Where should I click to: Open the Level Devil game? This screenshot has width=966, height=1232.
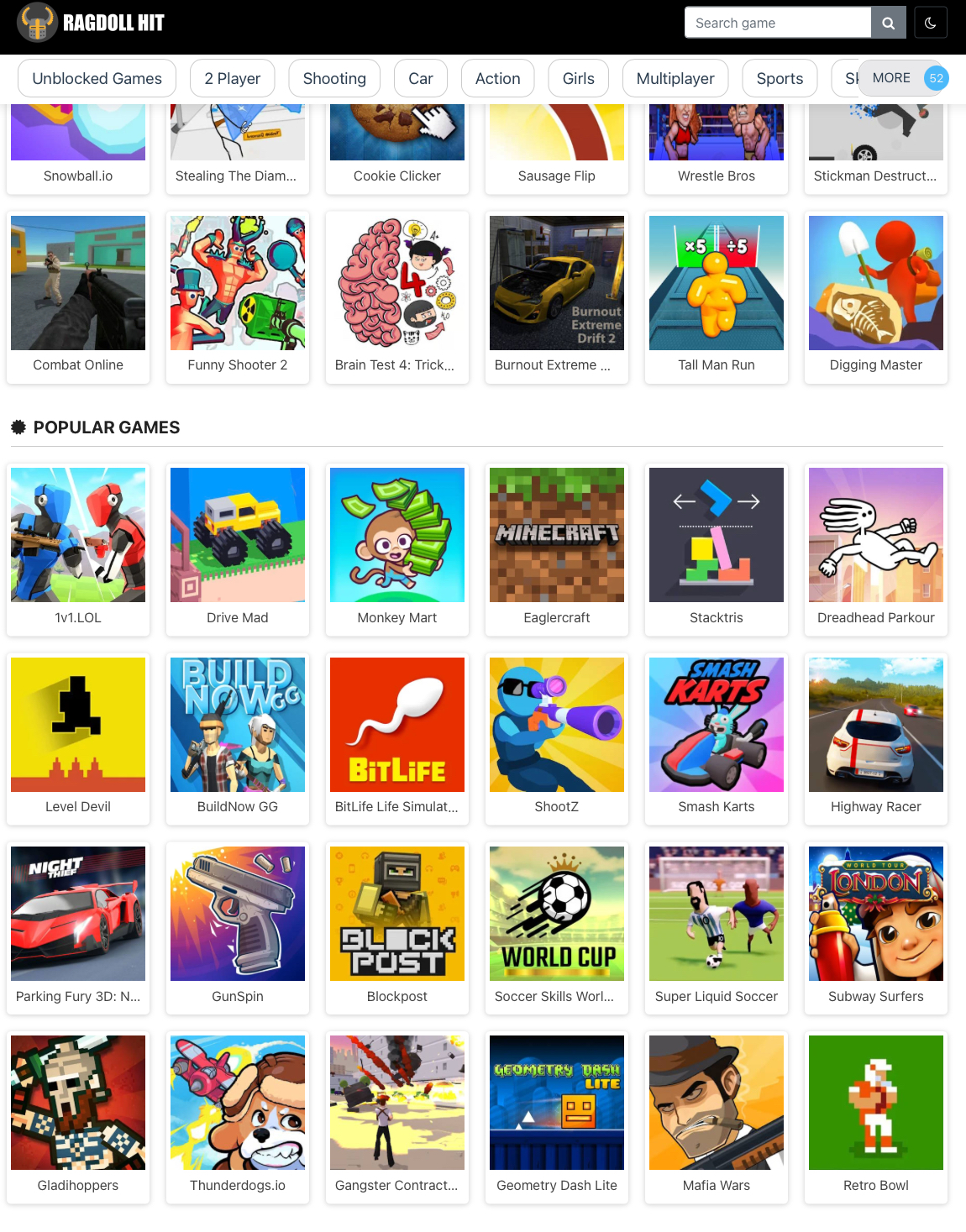click(x=78, y=739)
